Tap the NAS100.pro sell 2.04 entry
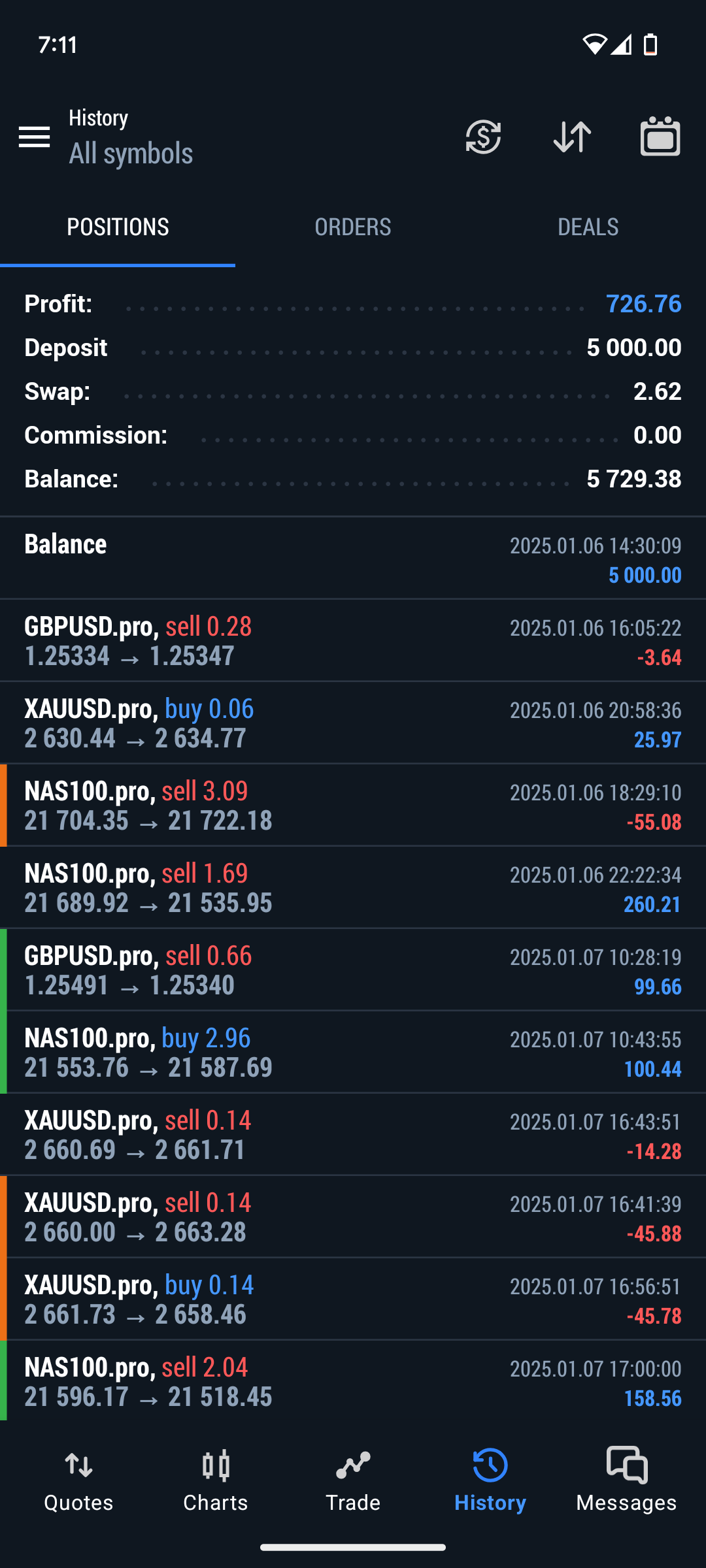The height and width of the screenshot is (1568, 706). (x=353, y=1382)
